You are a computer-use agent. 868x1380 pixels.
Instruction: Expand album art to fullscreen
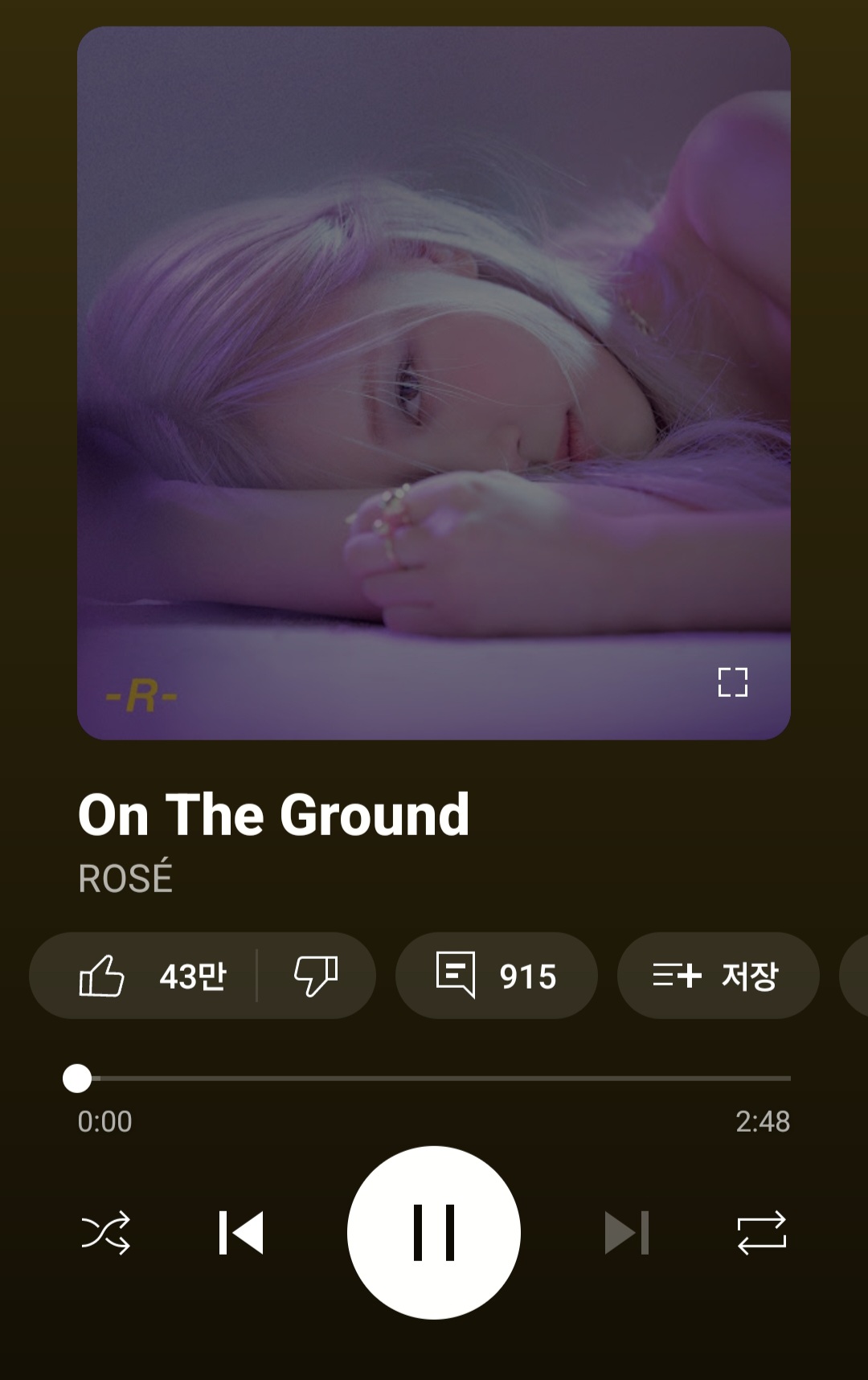732,682
